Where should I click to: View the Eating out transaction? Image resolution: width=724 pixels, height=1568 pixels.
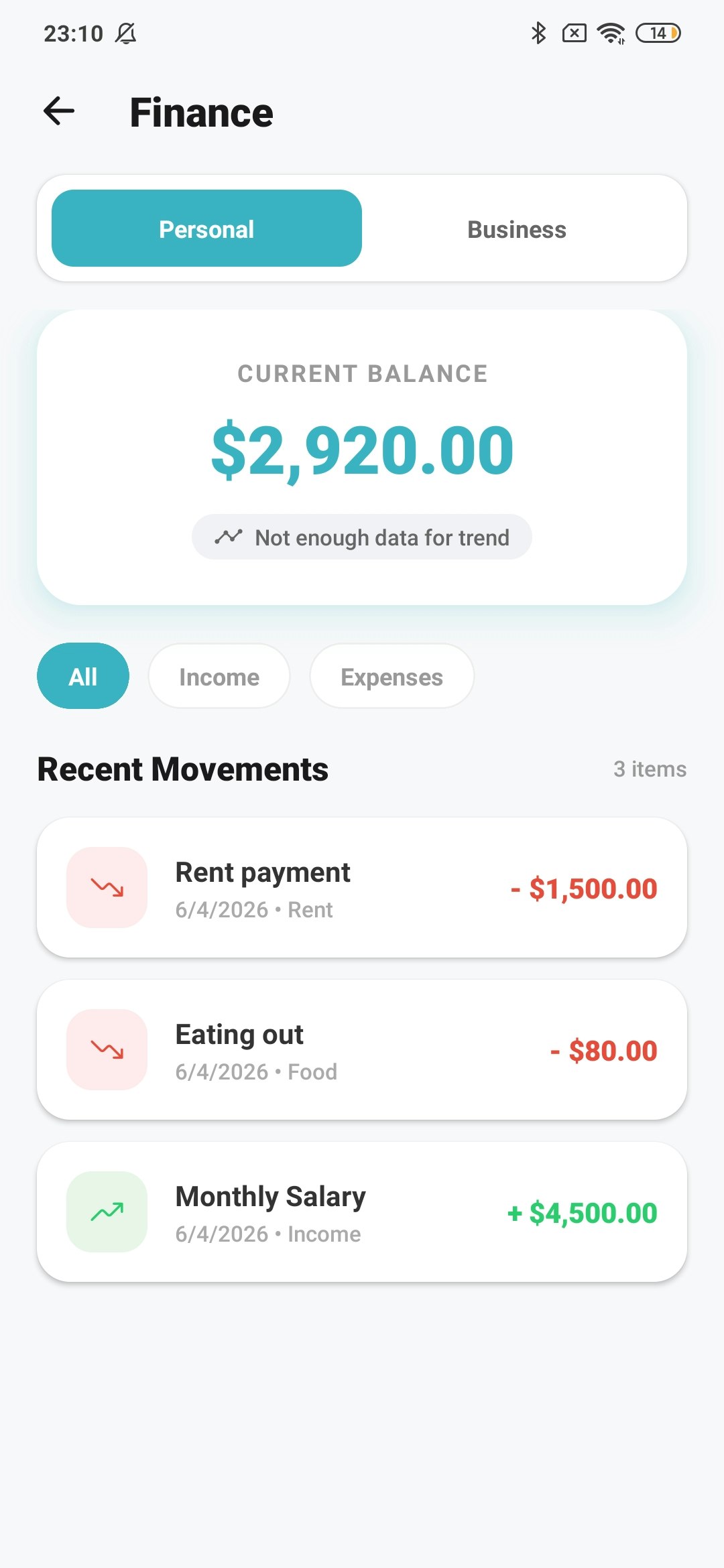click(x=362, y=1050)
